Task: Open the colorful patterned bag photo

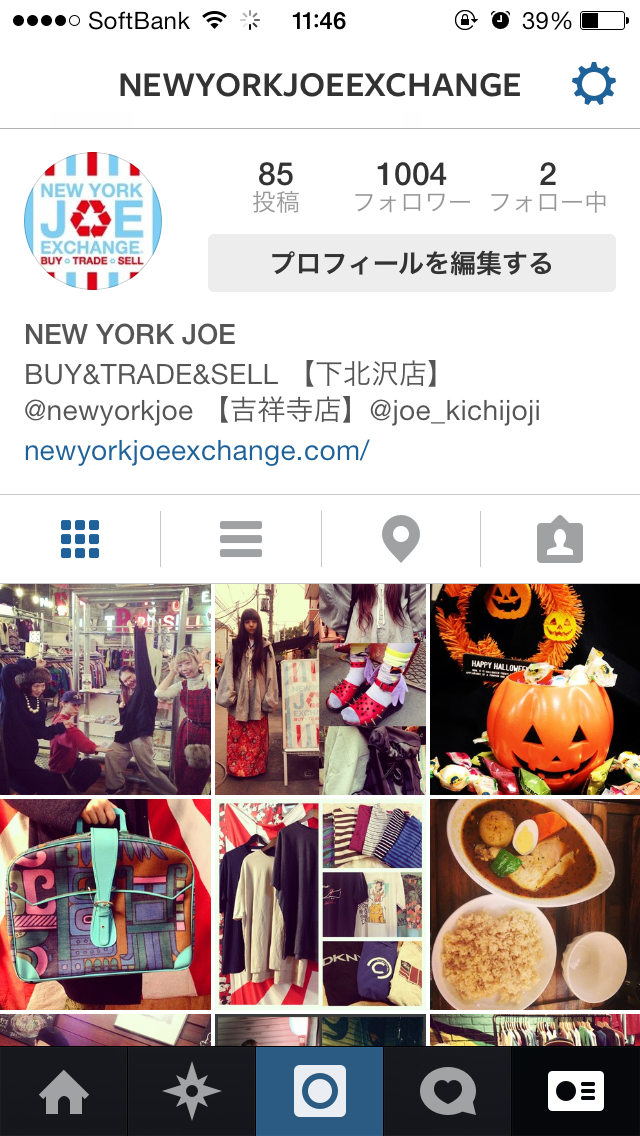Action: tap(105, 904)
